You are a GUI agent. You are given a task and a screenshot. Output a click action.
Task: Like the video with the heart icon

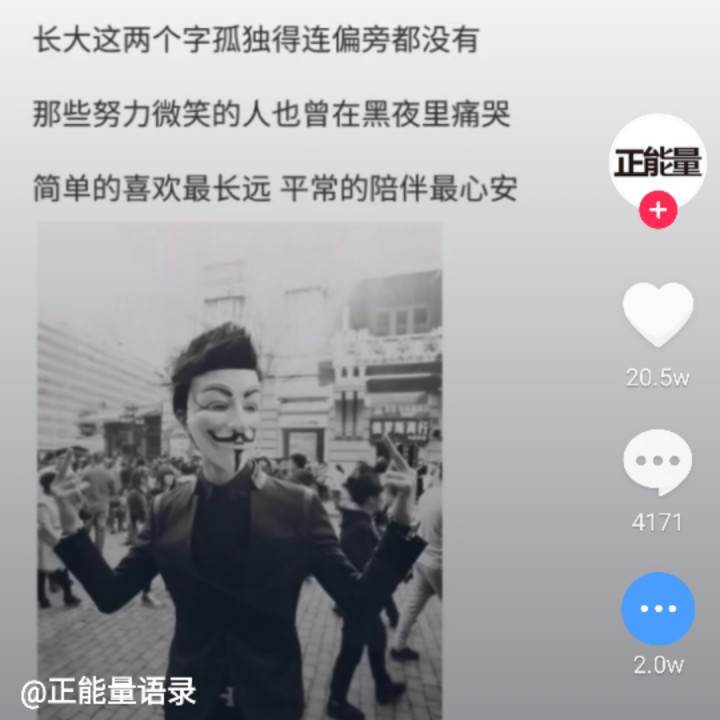coord(657,315)
